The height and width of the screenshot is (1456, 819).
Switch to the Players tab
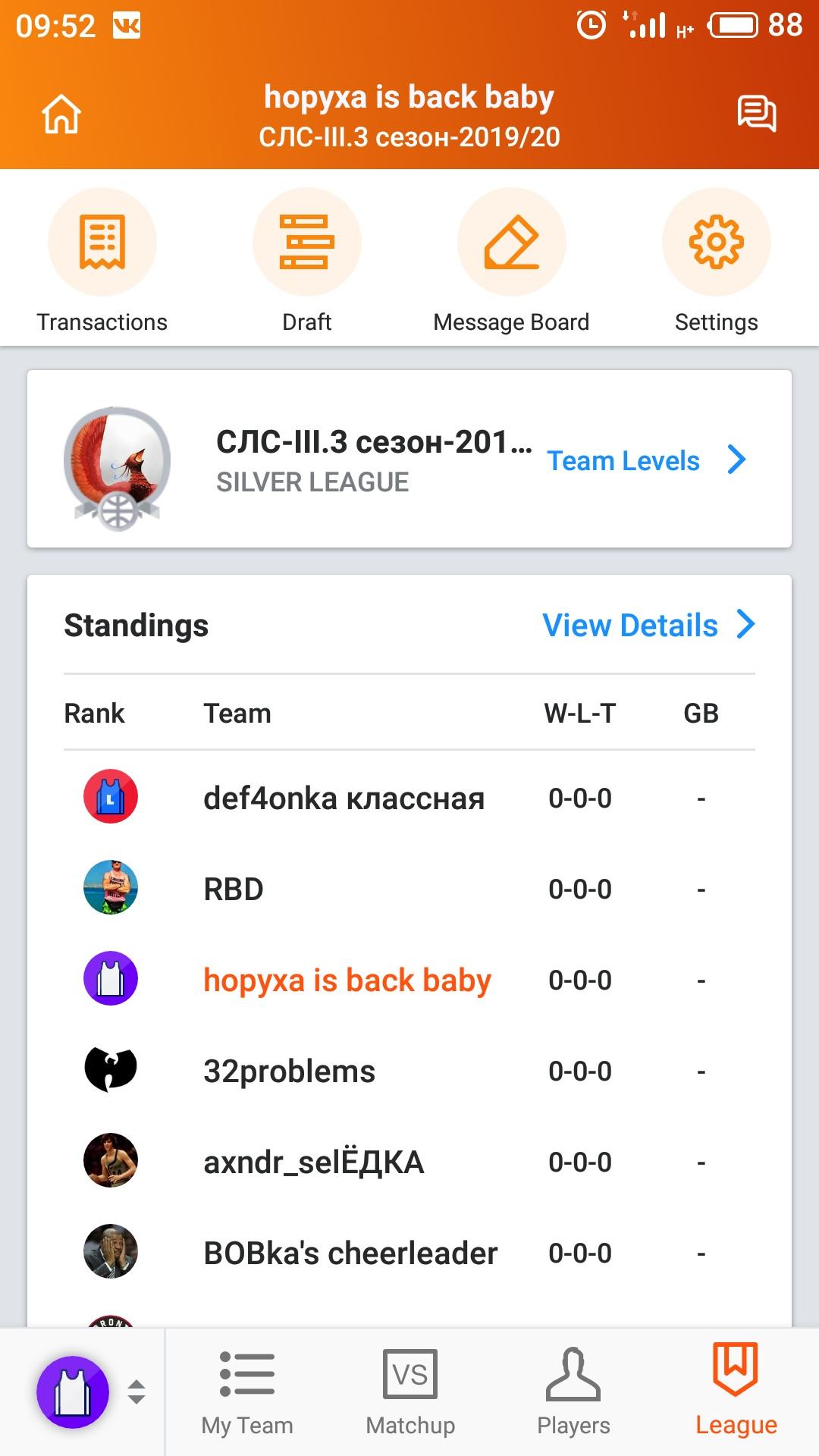pos(573,1392)
